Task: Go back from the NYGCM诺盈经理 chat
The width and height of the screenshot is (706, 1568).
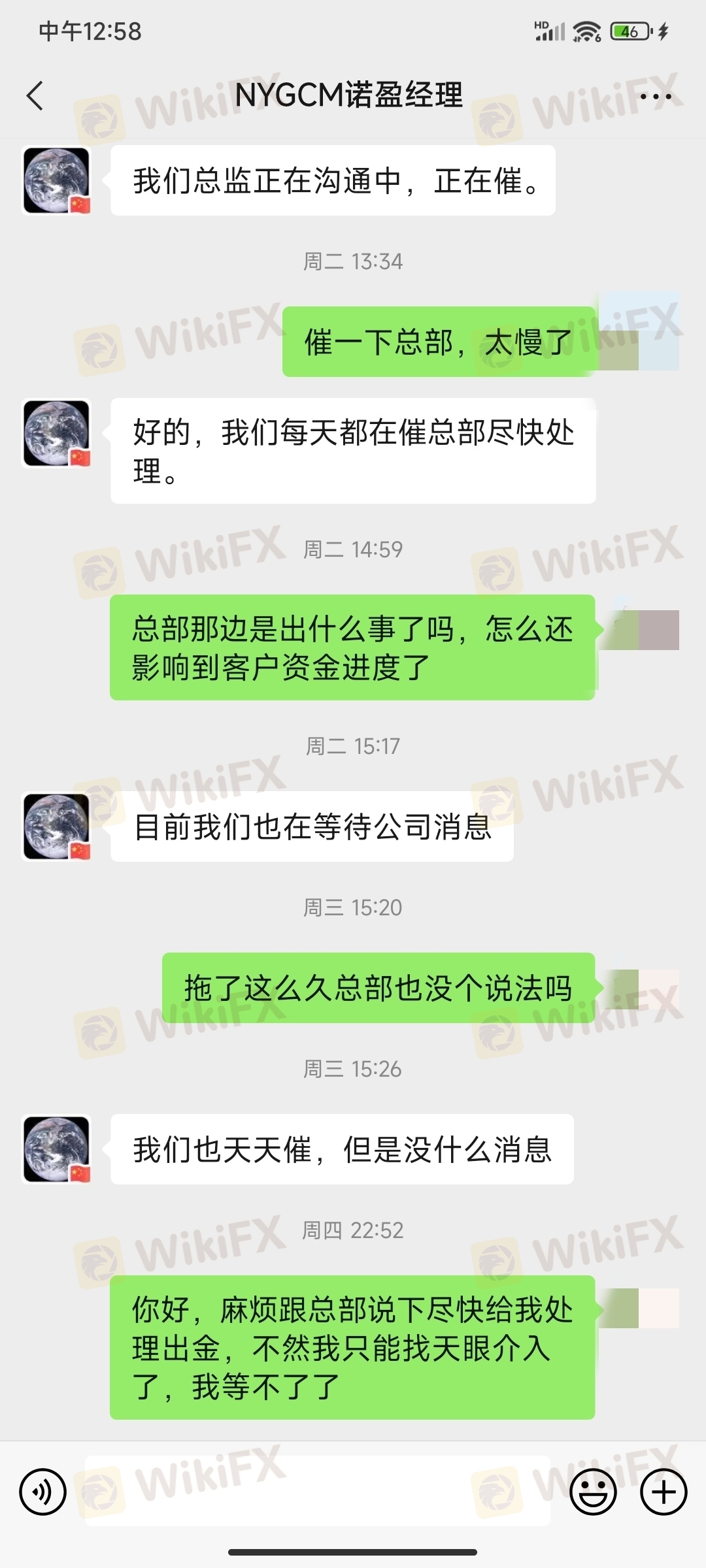Action: pos(35,96)
